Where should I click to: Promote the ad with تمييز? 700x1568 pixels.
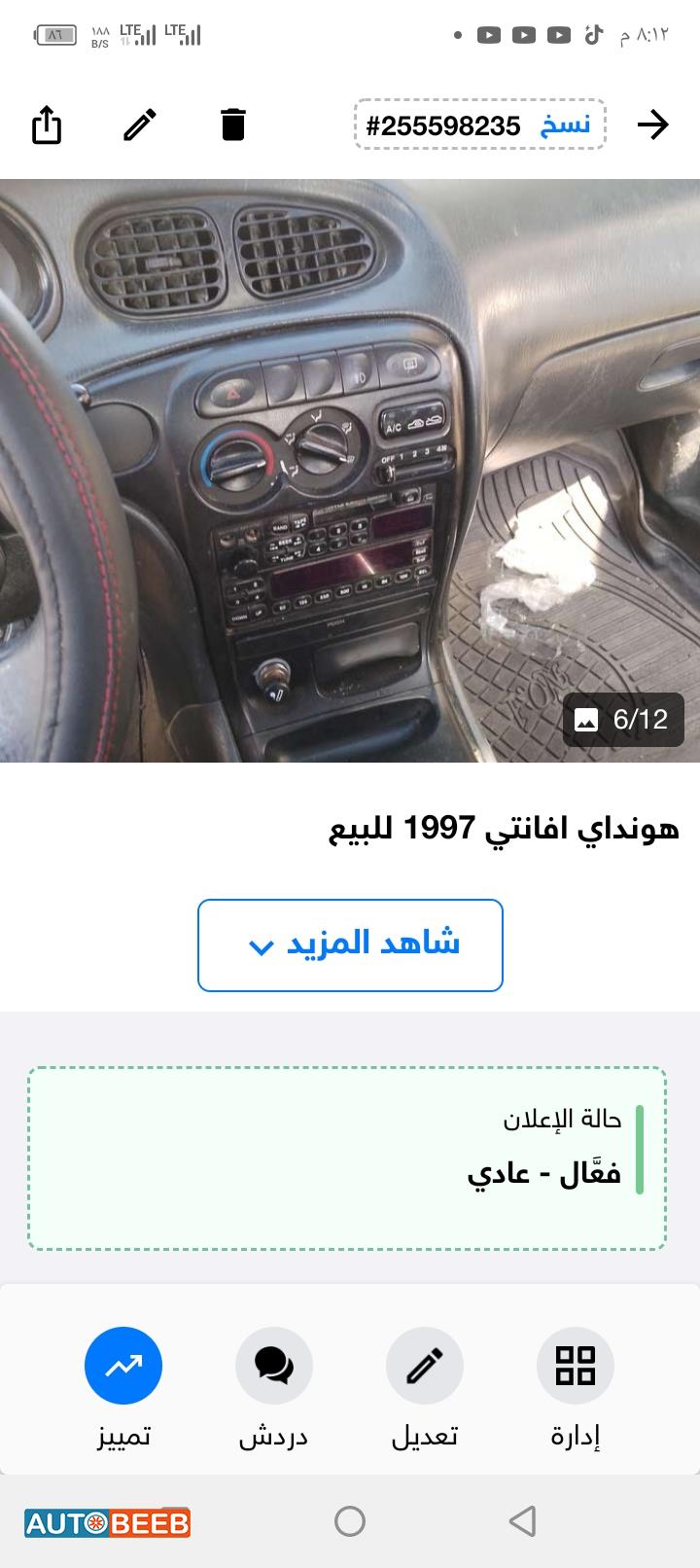pos(123,1367)
